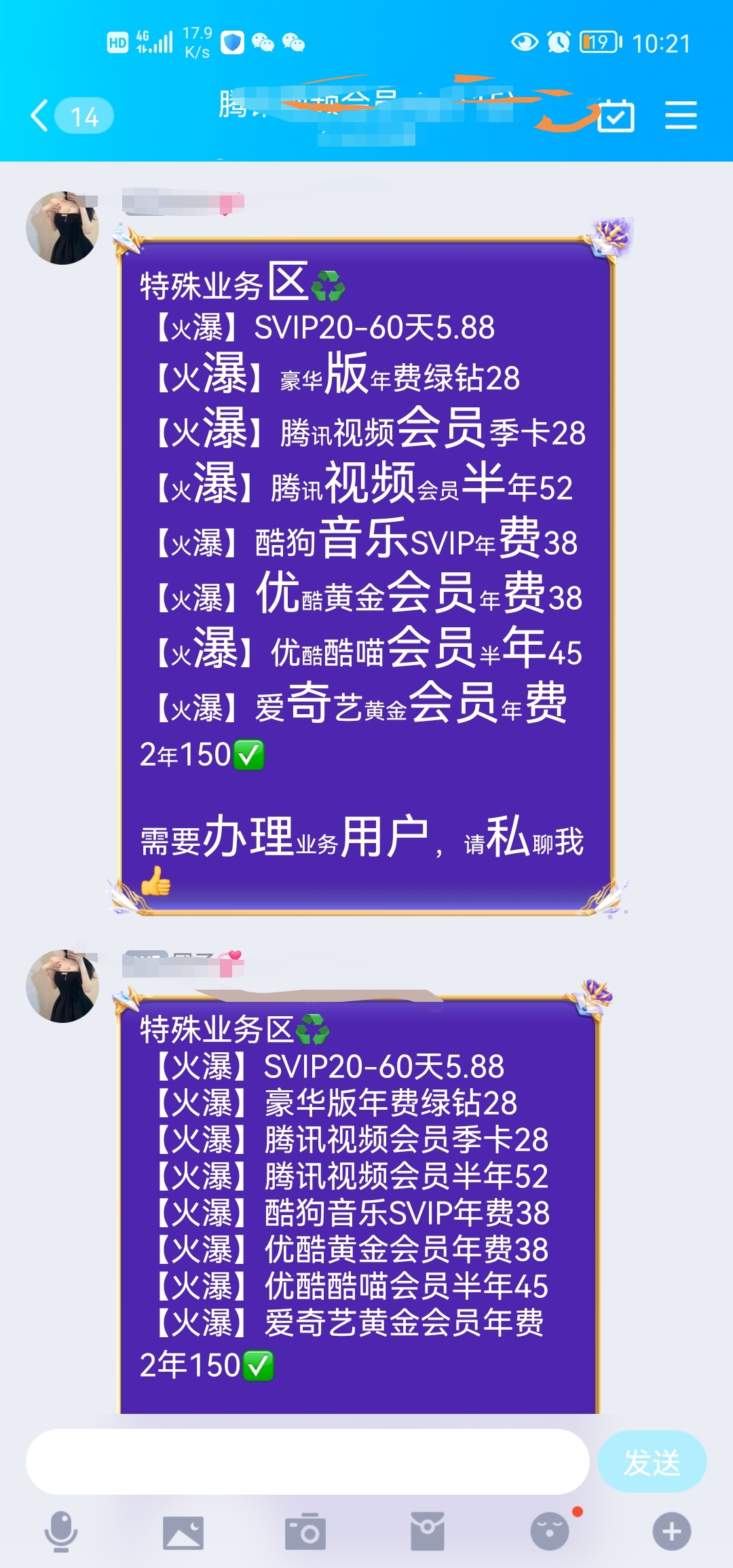
Task: Start voice input with the microphone
Action: (61, 1531)
